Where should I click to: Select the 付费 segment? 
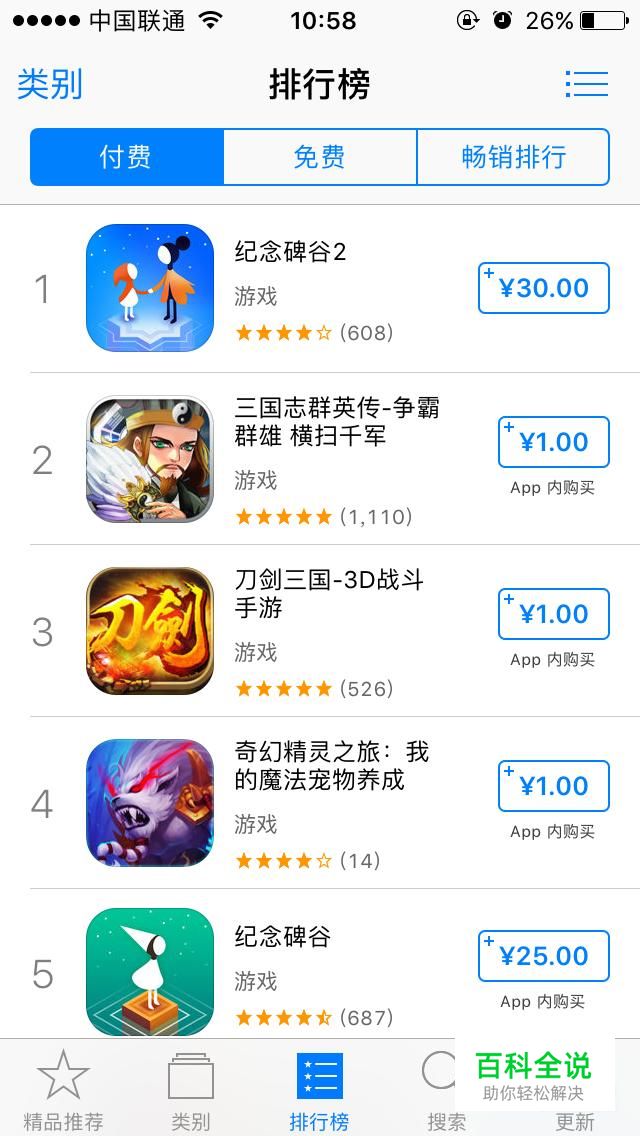127,157
